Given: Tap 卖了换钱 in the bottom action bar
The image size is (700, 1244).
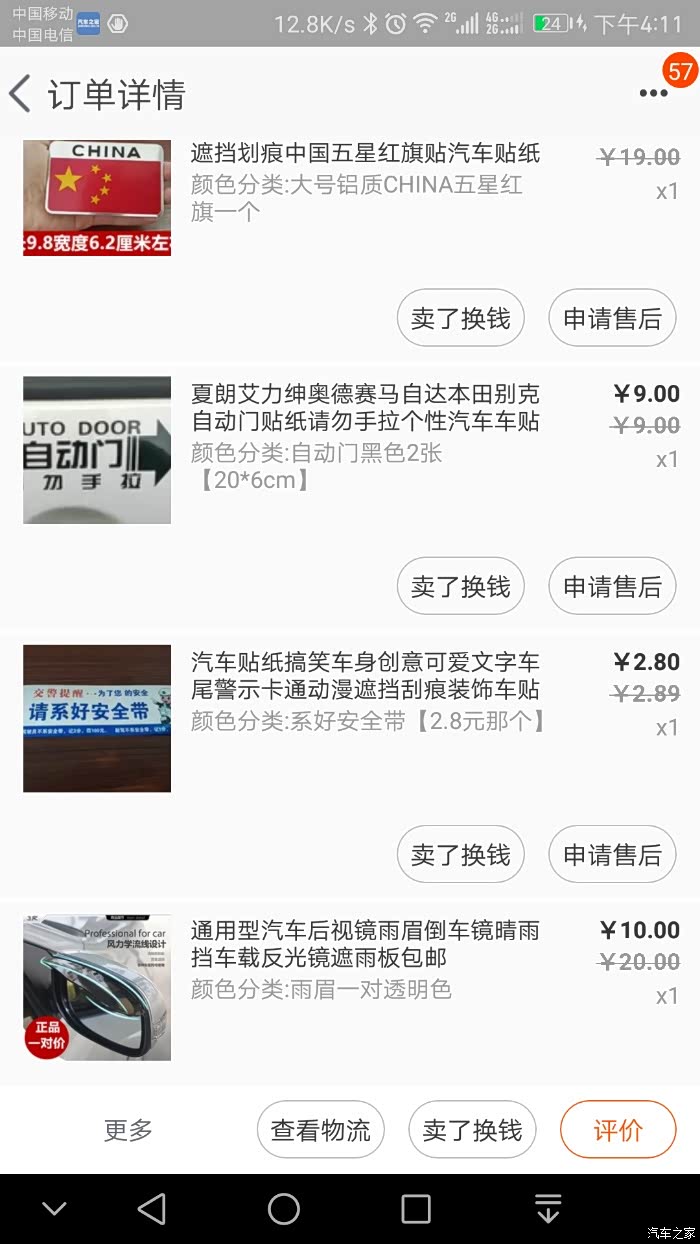Looking at the screenshot, I should (x=472, y=1130).
